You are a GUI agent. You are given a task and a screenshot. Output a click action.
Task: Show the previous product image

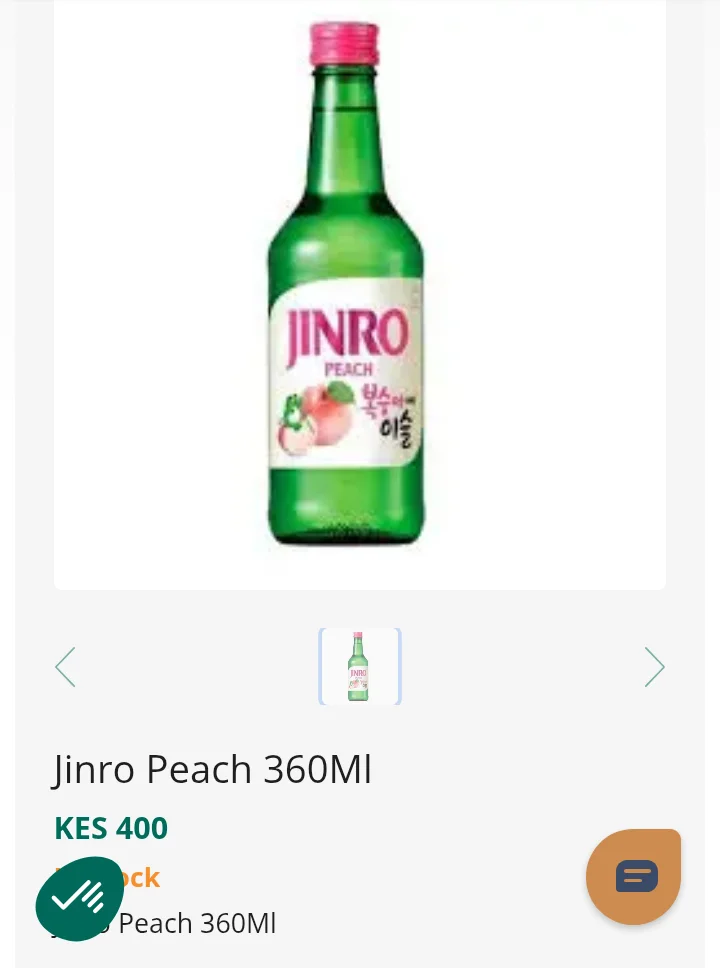tap(66, 667)
